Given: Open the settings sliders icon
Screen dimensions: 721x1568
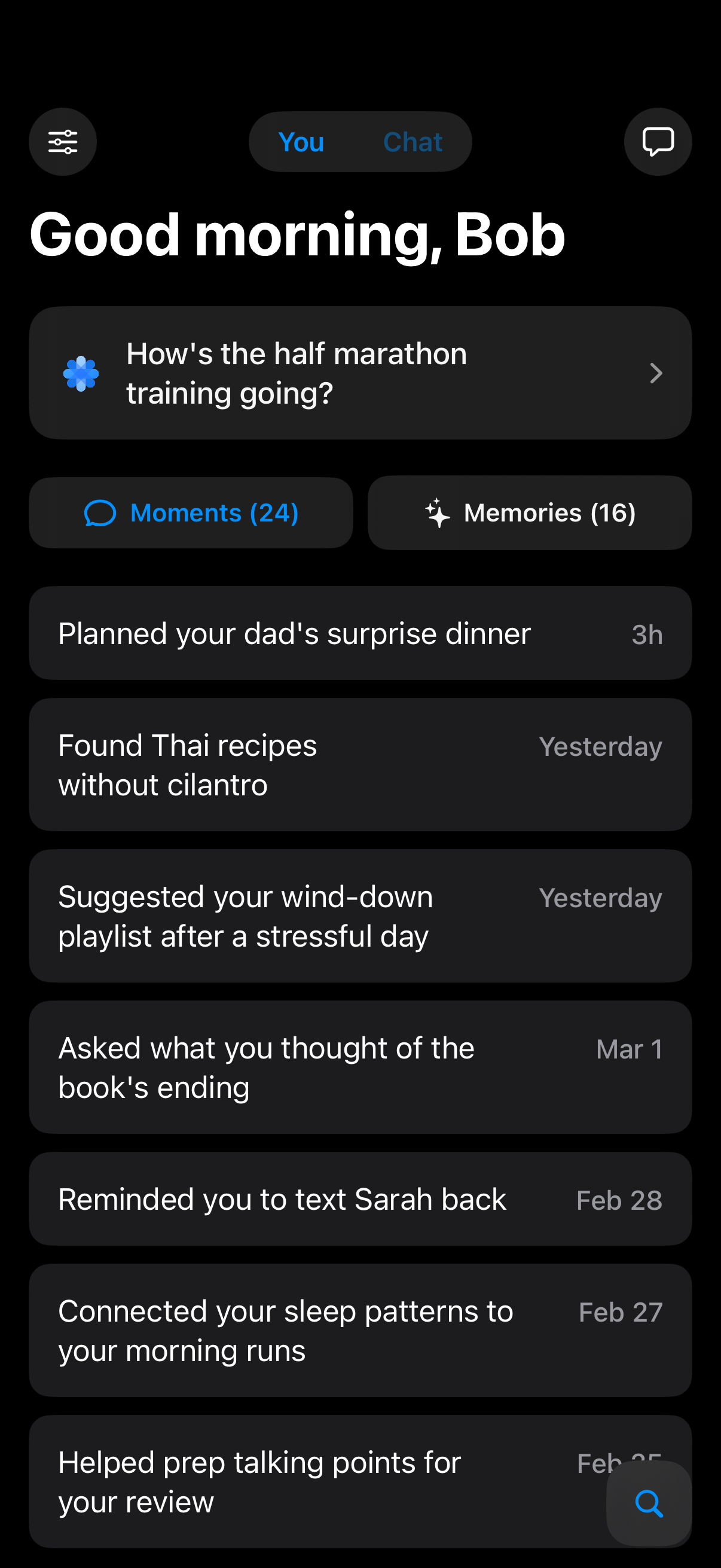Looking at the screenshot, I should 63,142.
